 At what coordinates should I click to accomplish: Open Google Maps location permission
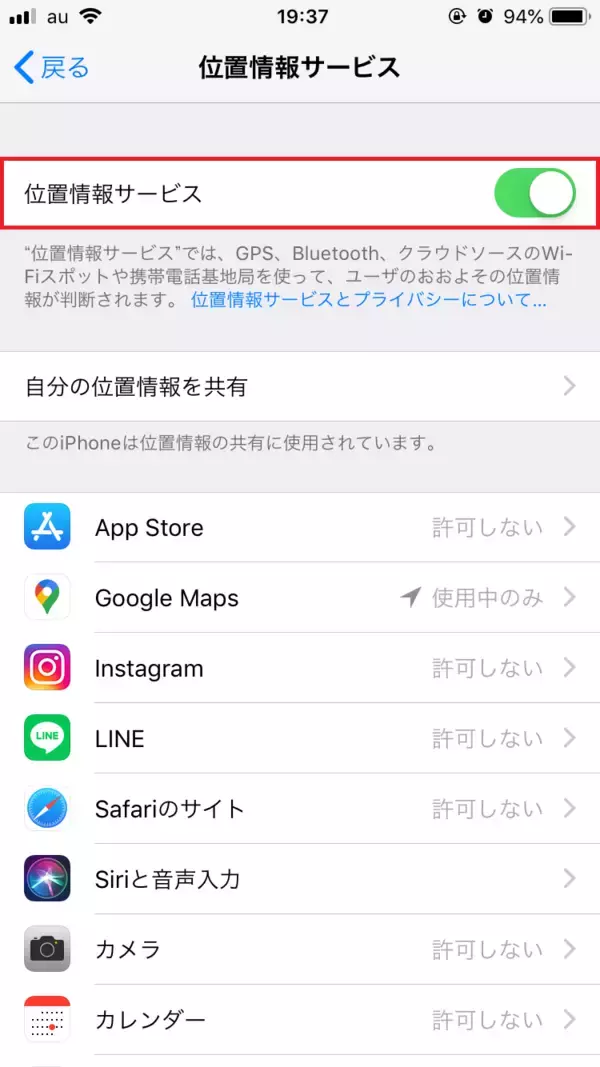(300, 598)
